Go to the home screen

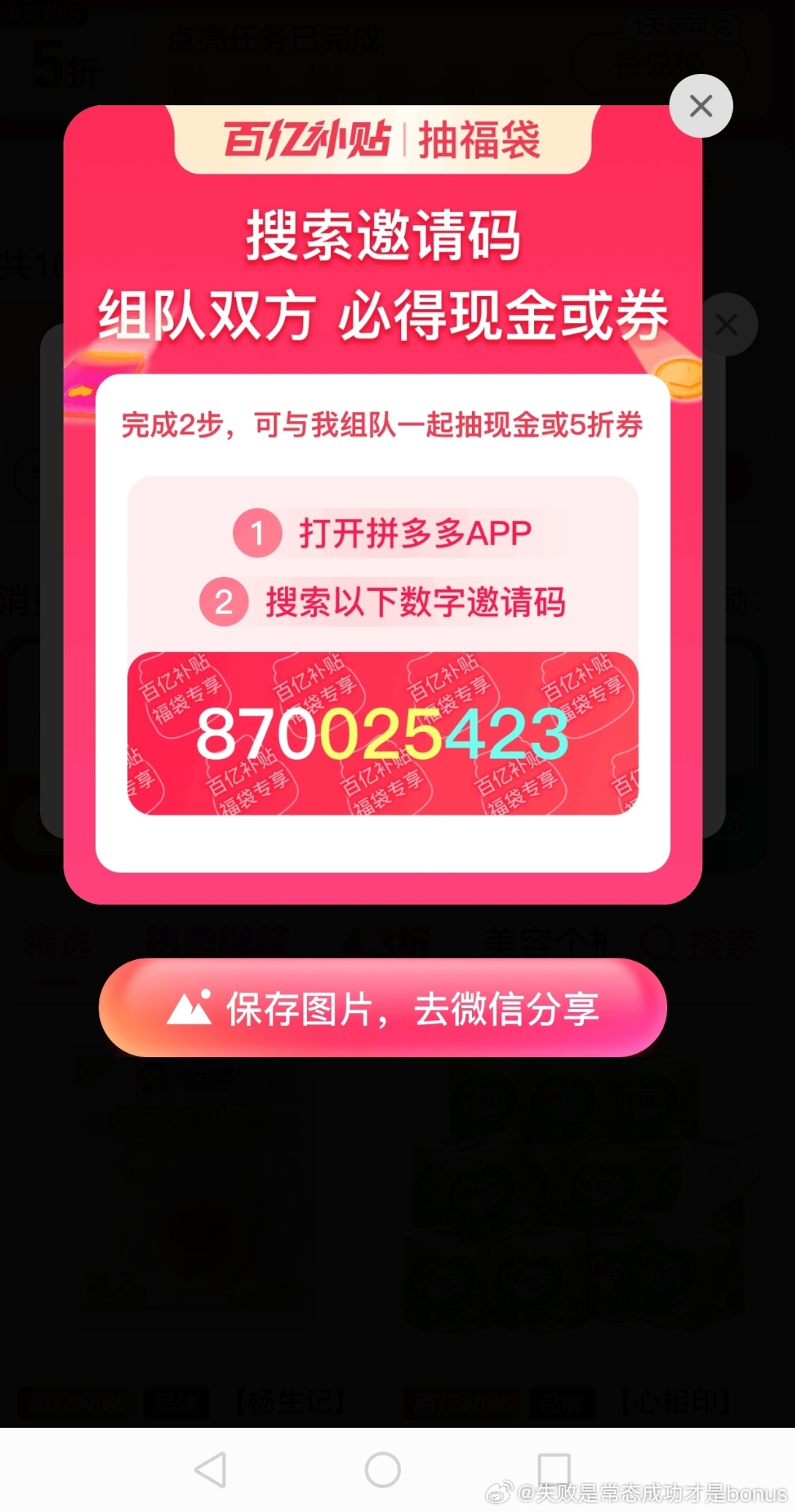tap(382, 1469)
